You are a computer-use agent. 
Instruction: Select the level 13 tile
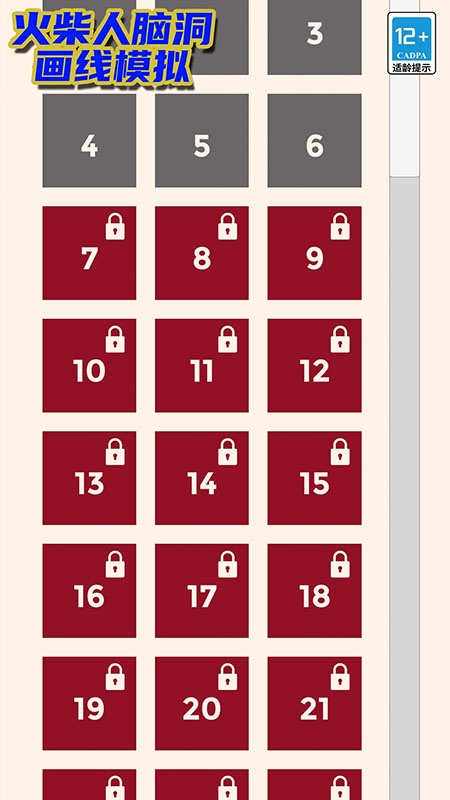89,478
